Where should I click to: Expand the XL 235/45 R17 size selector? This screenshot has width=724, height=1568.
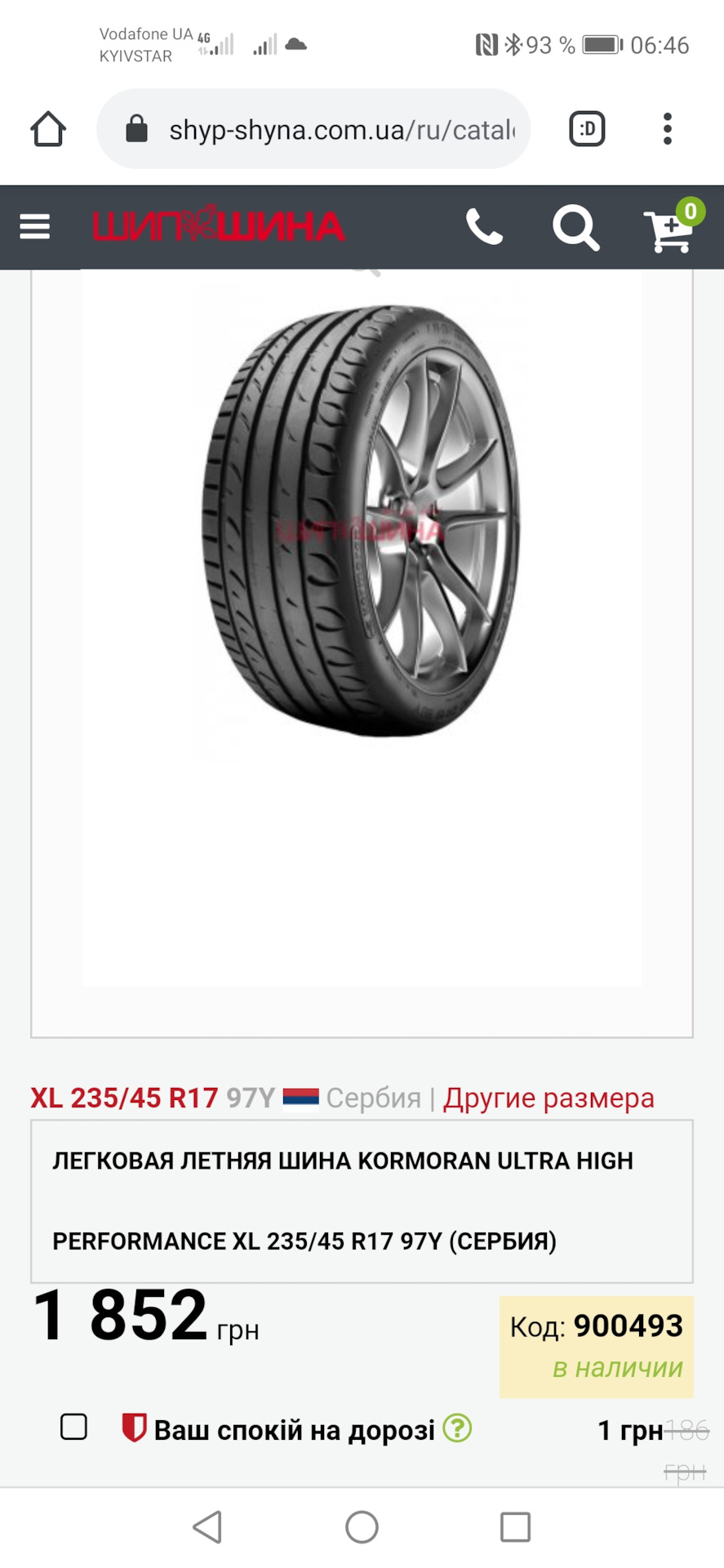click(124, 1098)
